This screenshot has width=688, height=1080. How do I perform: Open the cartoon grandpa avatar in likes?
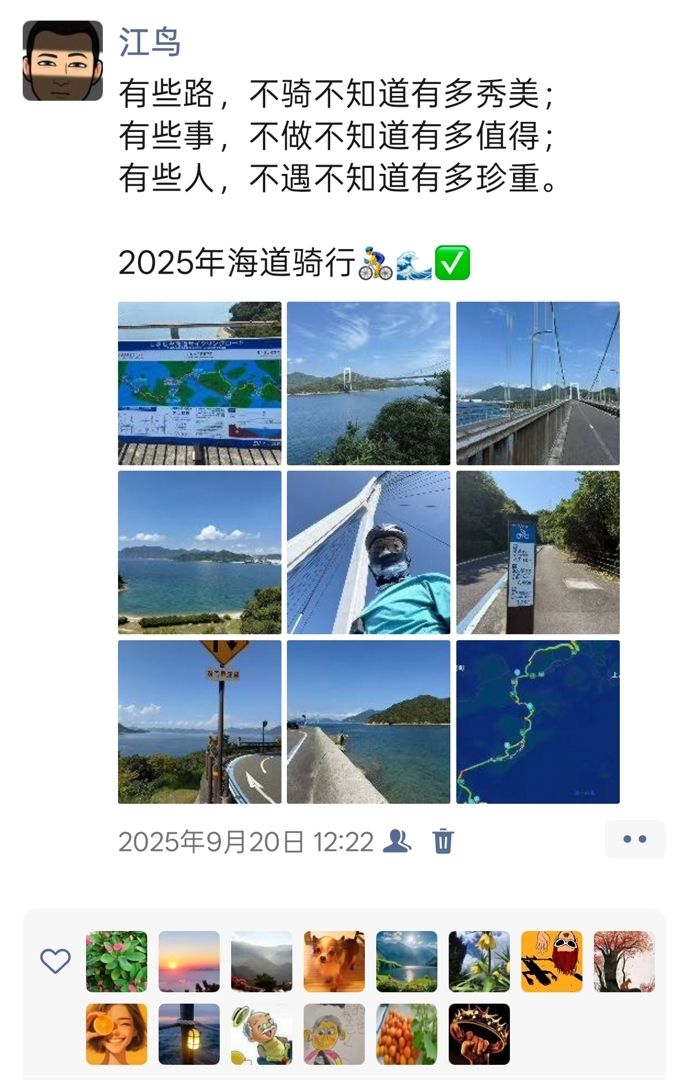point(261,1034)
